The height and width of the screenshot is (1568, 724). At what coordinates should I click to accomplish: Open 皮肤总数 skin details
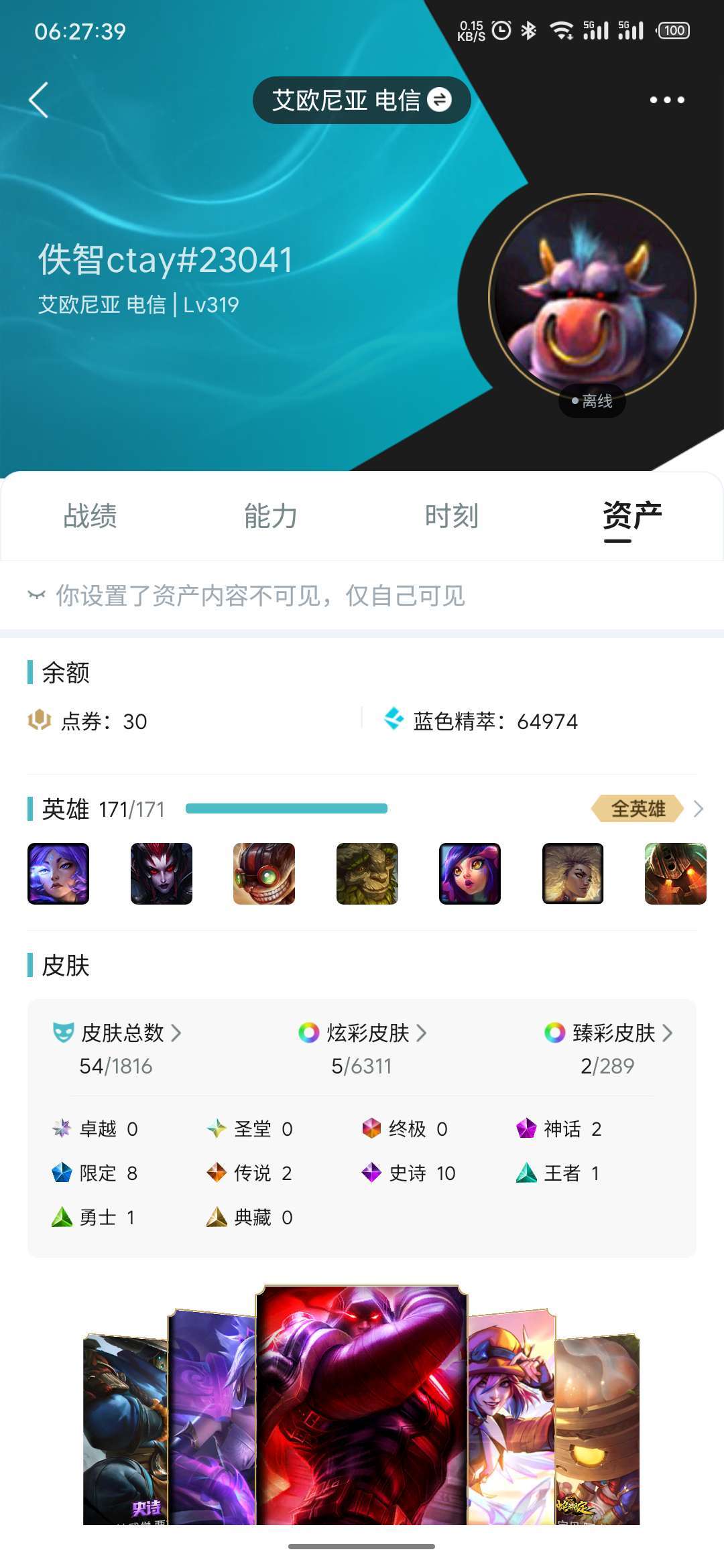click(117, 1033)
